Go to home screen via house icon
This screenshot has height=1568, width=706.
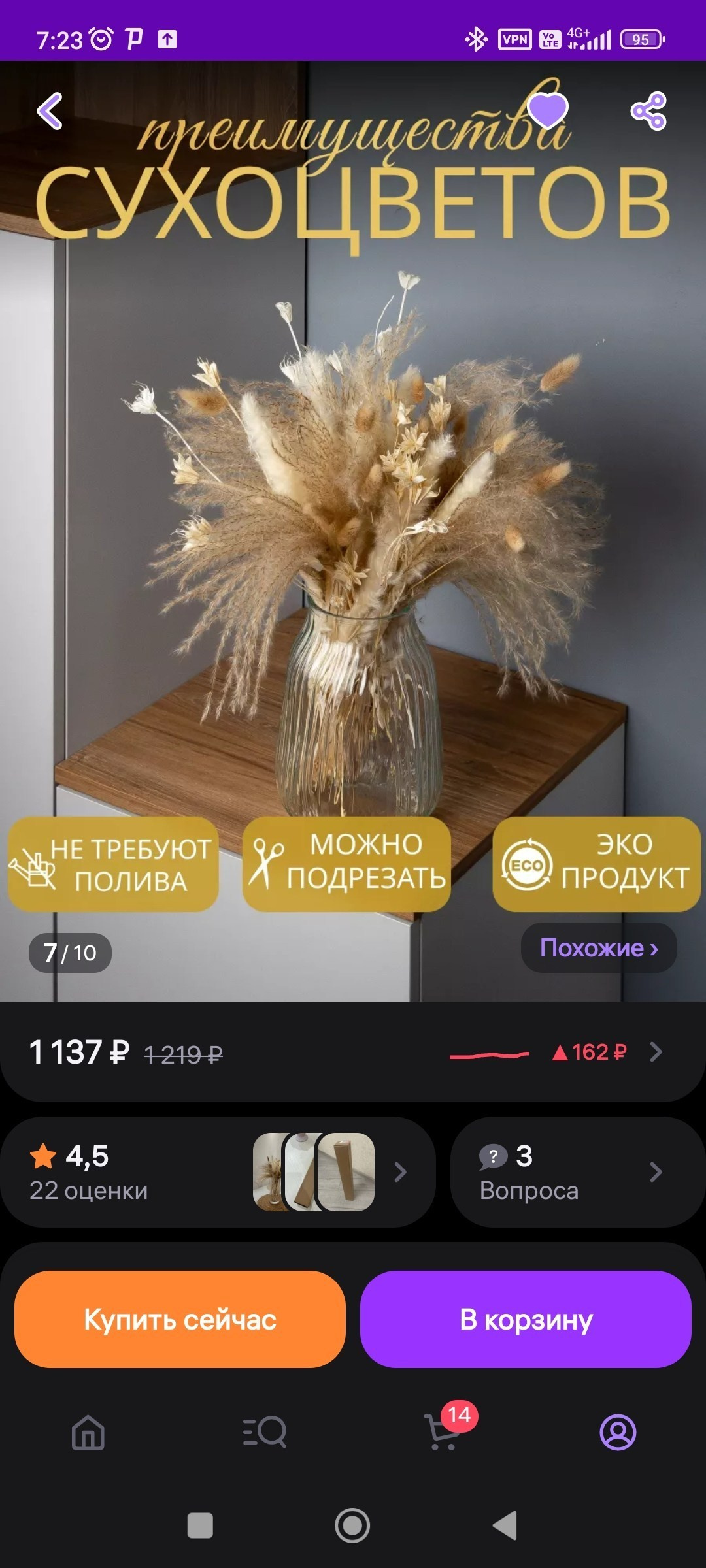(88, 1431)
